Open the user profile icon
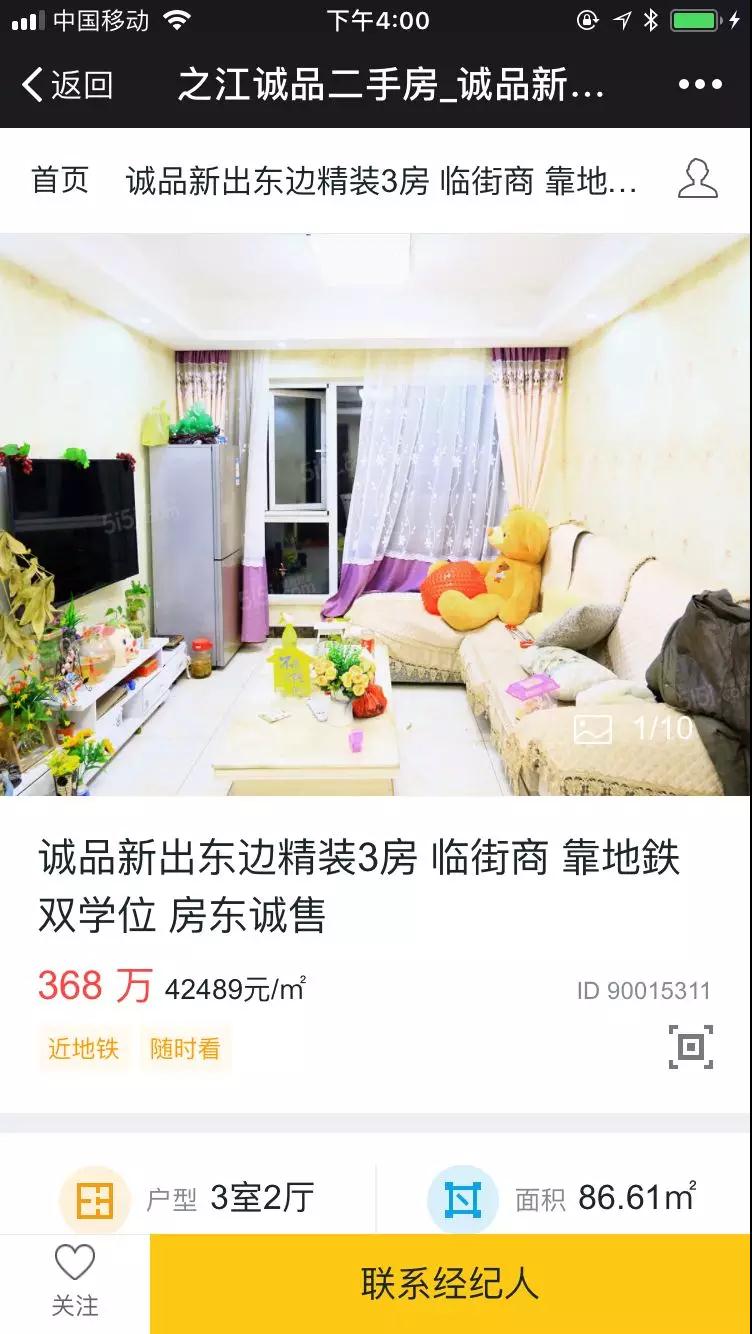Screen dimensions: 752x1334 pos(697,179)
